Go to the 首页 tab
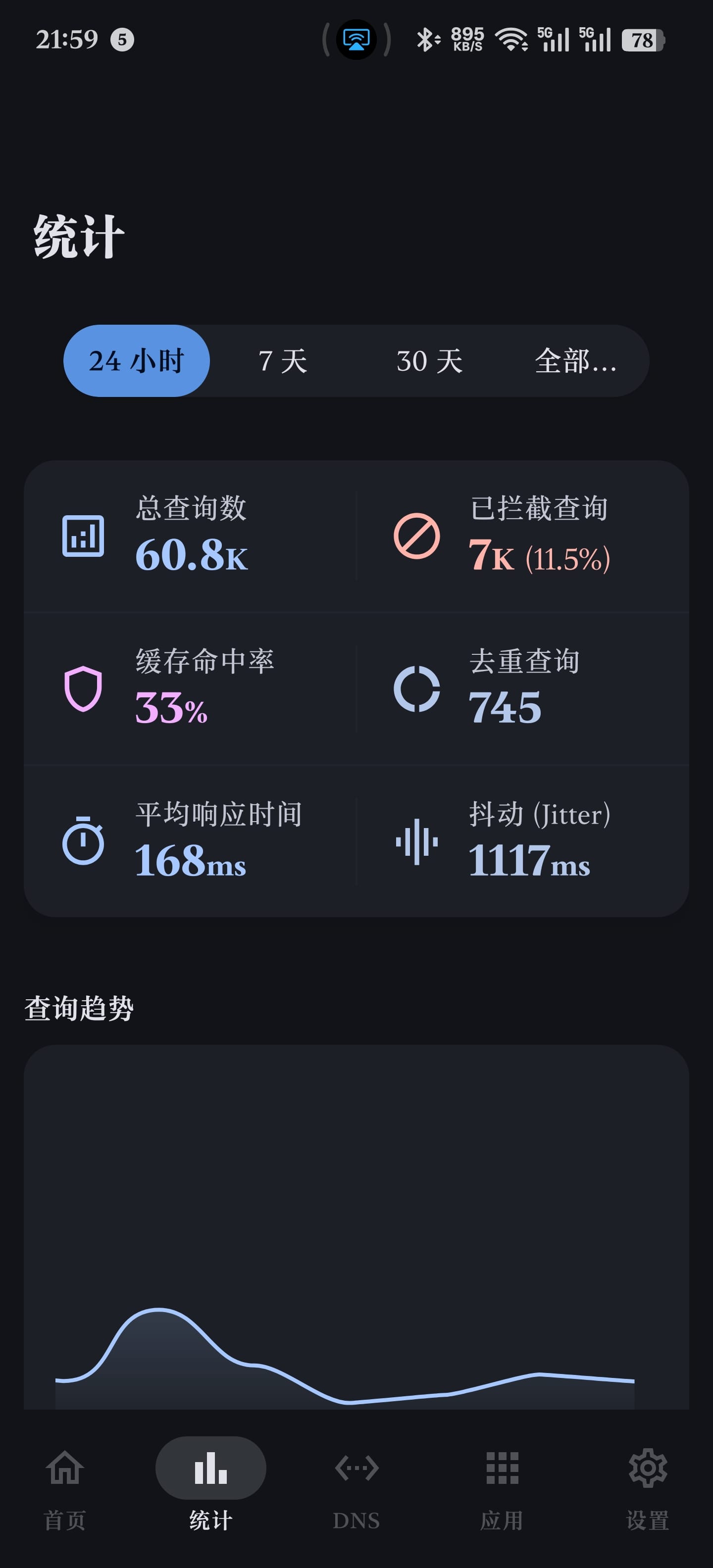 point(65,1486)
